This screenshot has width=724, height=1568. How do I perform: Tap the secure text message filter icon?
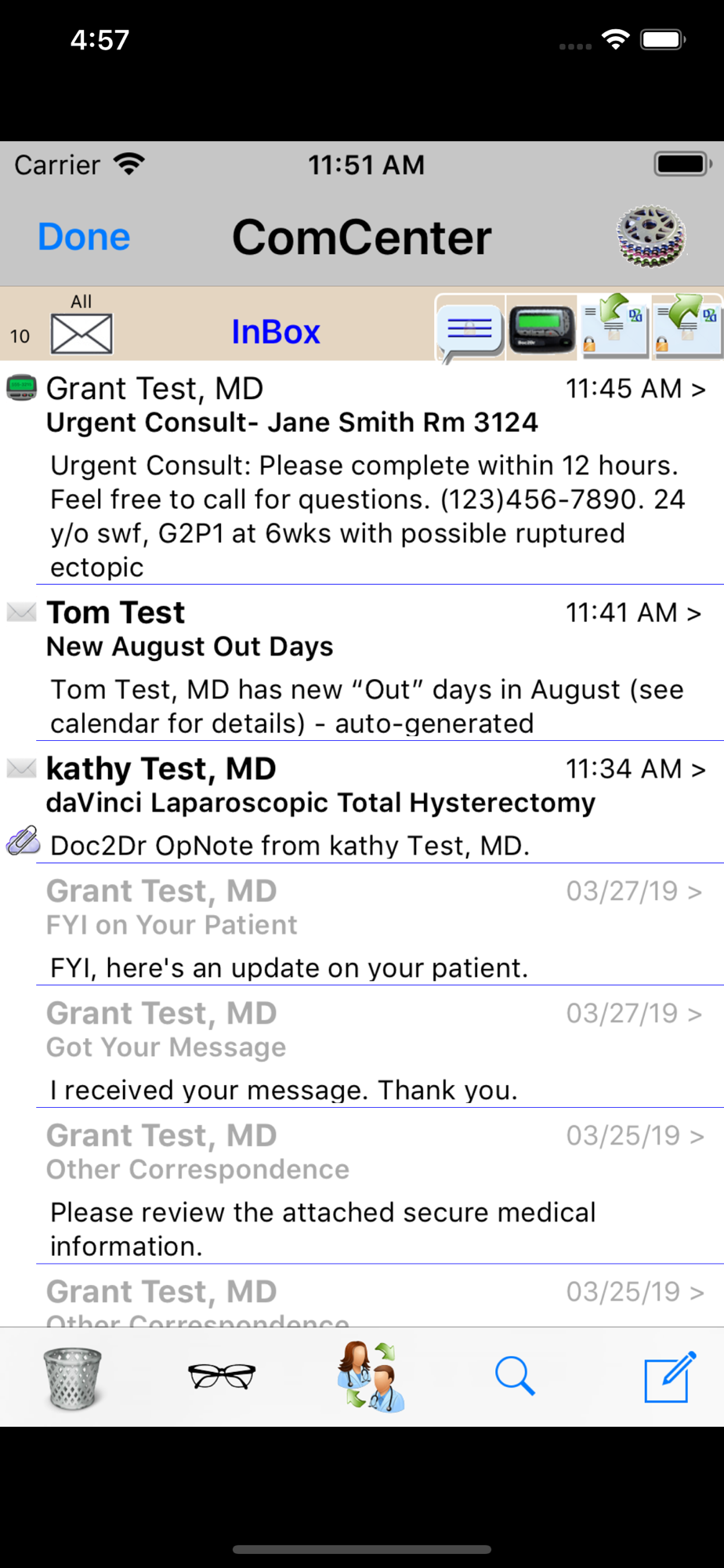coord(470,331)
